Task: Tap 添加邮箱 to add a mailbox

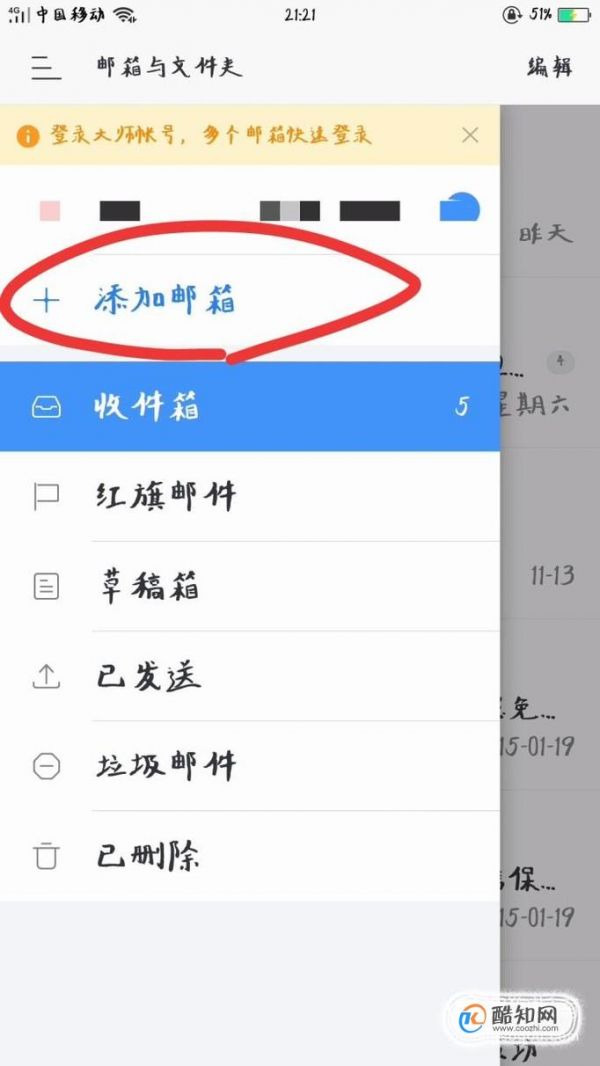Action: [165, 300]
